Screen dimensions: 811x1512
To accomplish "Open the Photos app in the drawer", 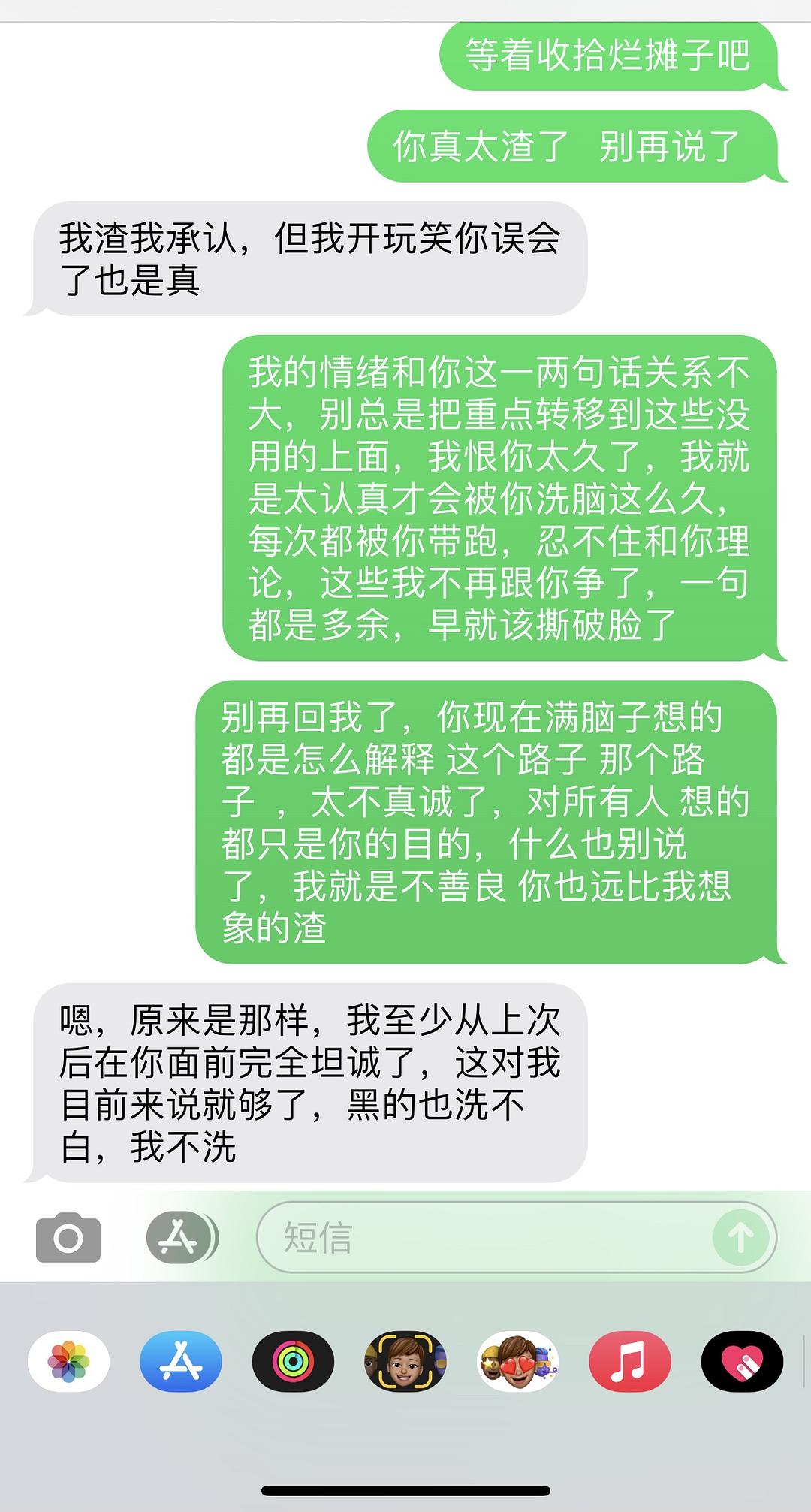I will tap(68, 1361).
